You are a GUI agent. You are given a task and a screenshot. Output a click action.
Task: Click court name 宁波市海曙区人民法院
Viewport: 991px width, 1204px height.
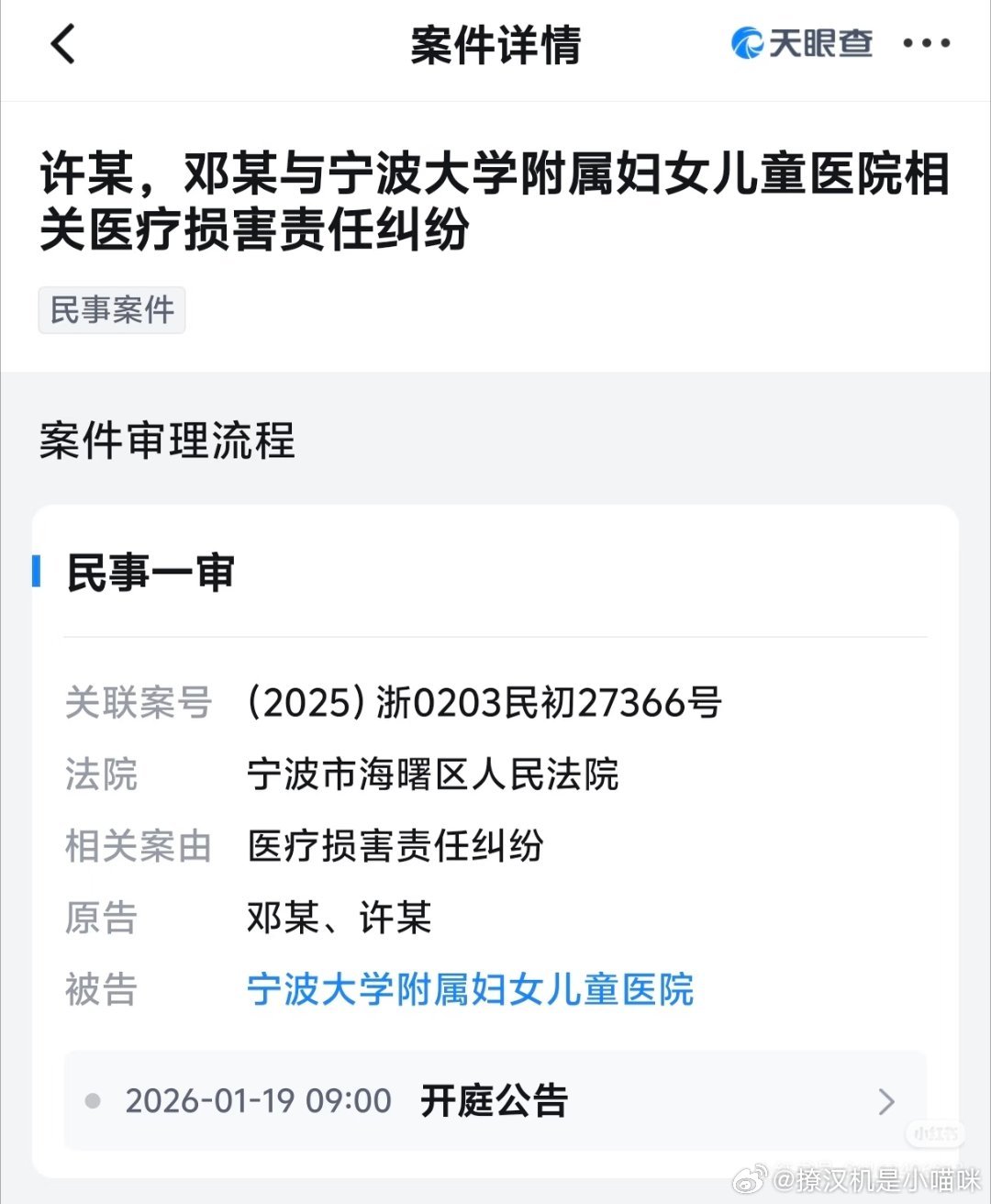(x=433, y=775)
